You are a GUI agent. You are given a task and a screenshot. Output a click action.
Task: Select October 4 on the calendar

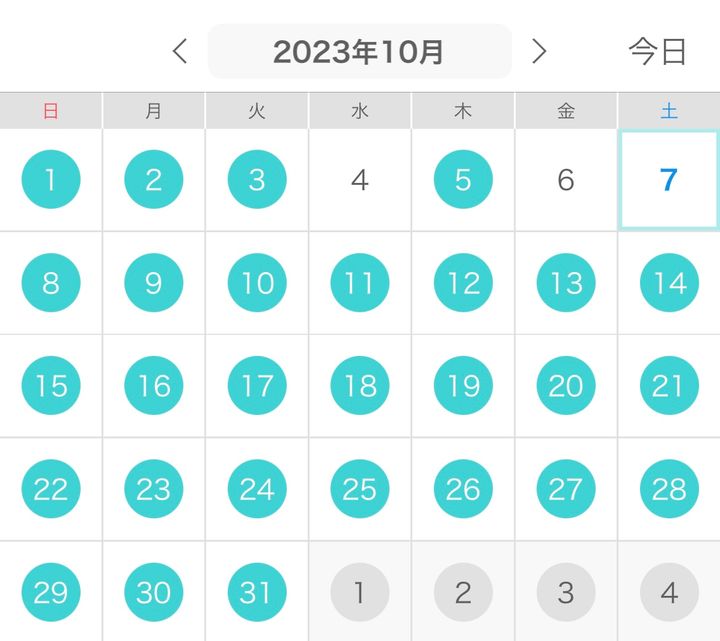360,180
